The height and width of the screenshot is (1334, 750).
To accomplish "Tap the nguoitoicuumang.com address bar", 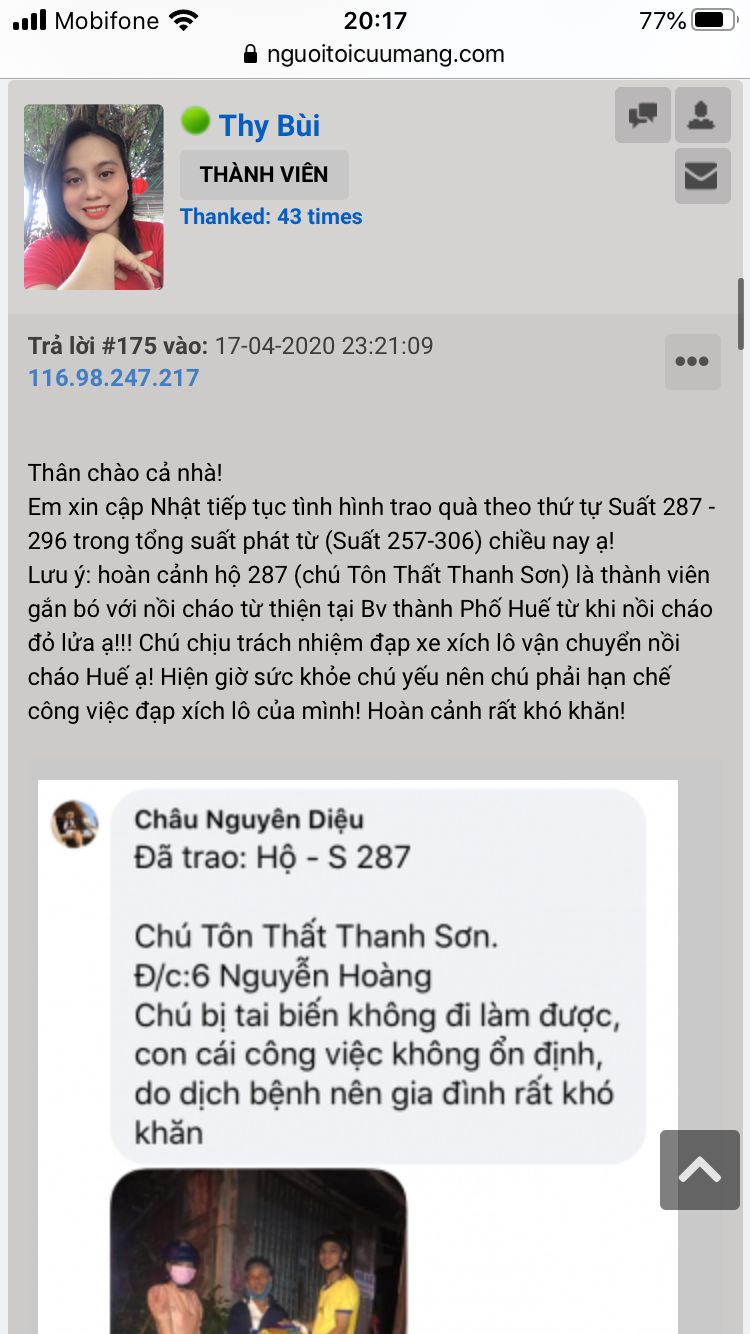I will 375,54.
